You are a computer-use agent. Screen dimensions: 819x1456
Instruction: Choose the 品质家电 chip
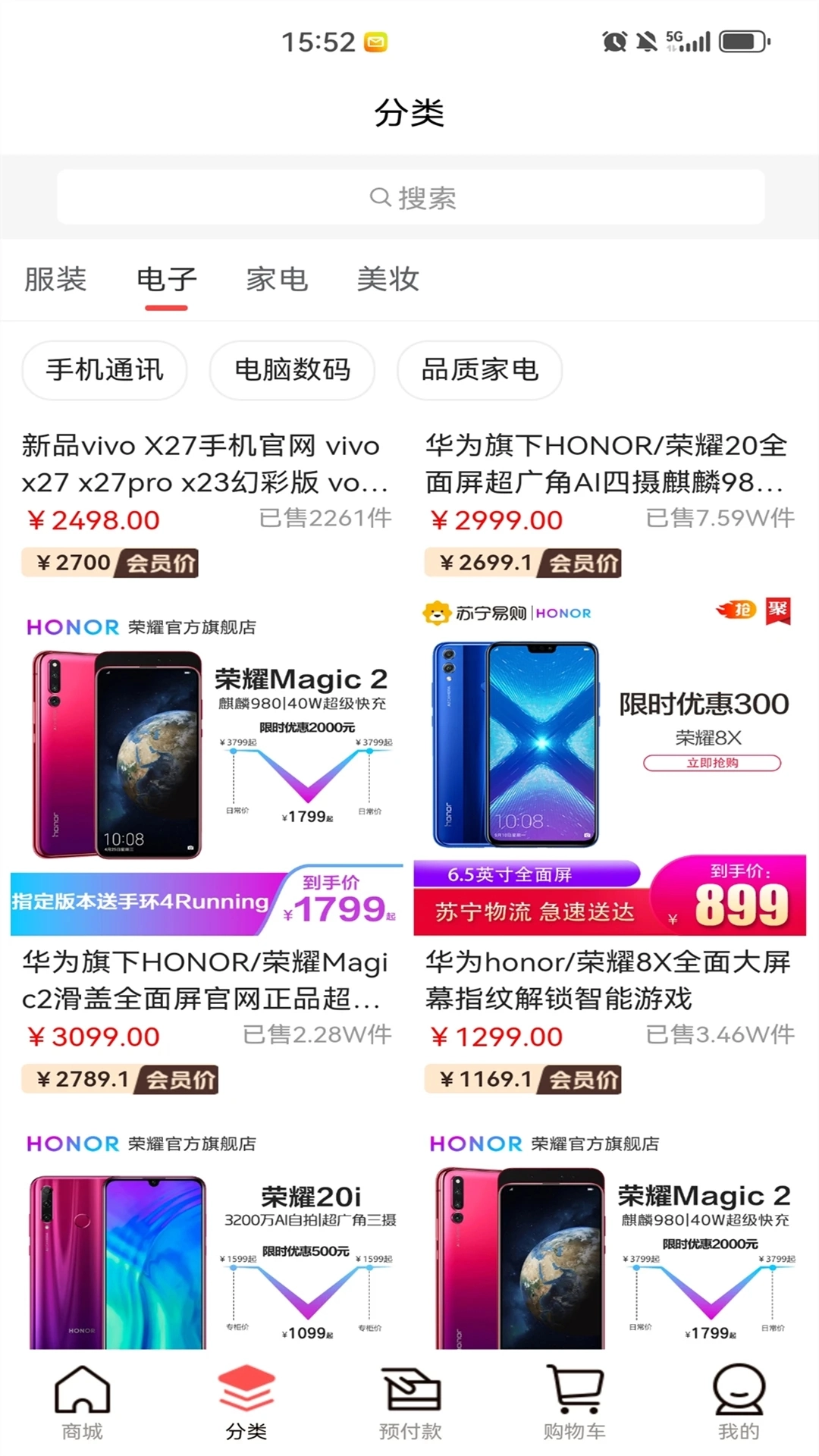tap(479, 370)
